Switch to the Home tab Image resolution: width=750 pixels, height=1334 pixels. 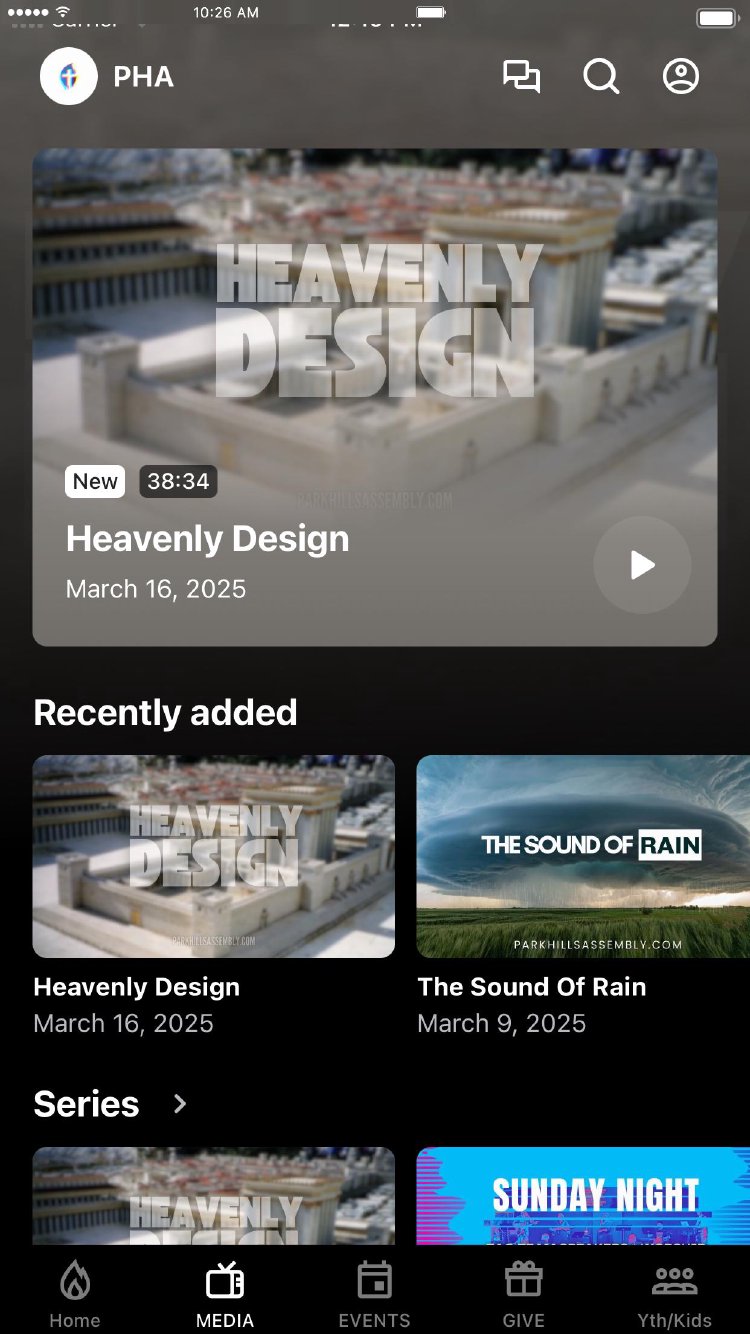(x=75, y=1293)
